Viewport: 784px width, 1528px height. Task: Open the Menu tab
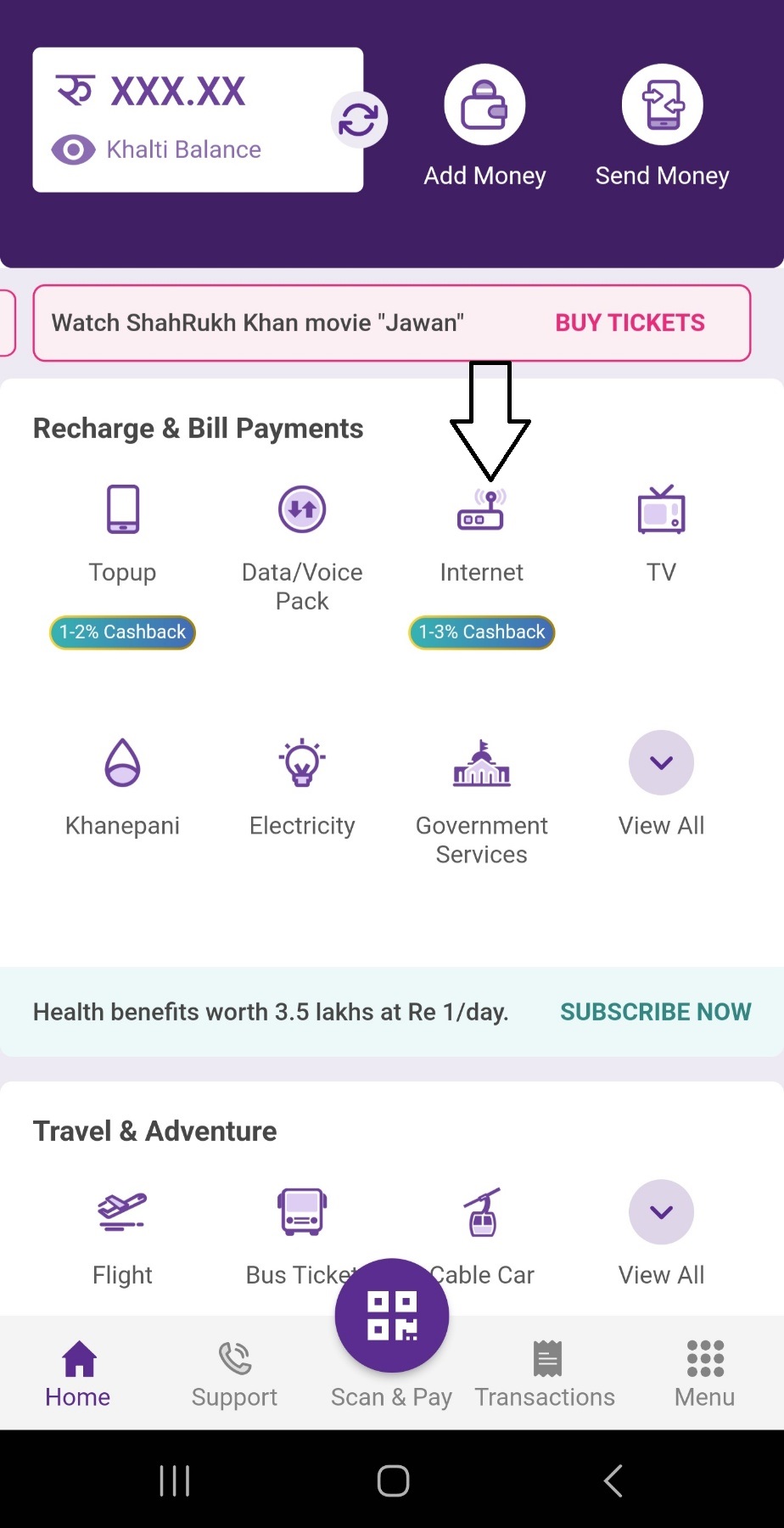703,1371
